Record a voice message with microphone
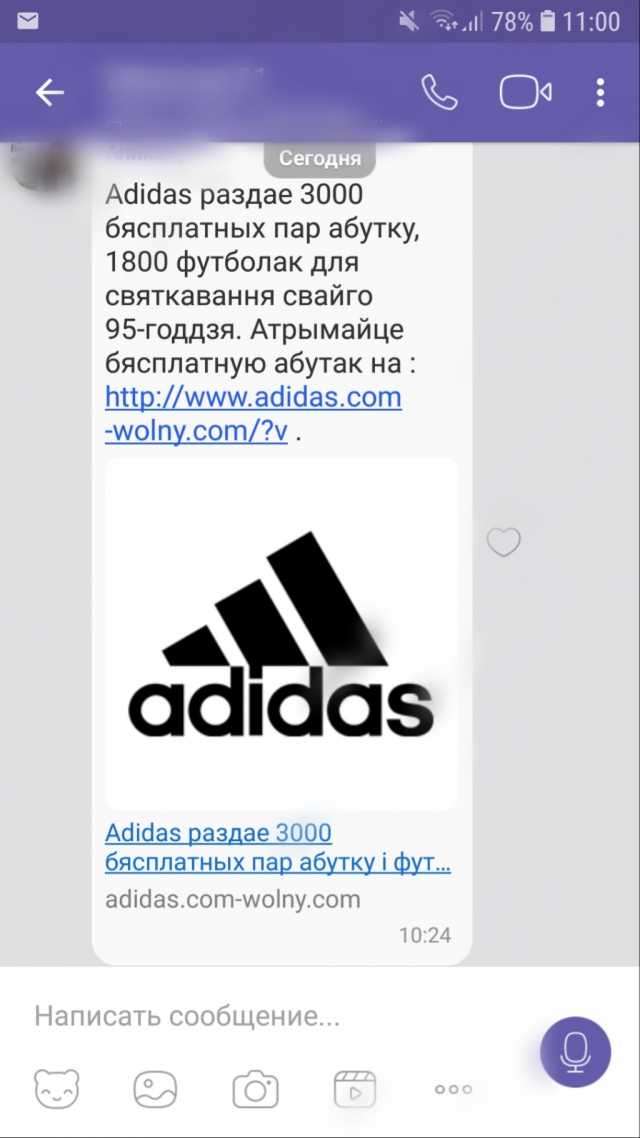Image resolution: width=640 pixels, height=1138 pixels. tap(575, 1052)
